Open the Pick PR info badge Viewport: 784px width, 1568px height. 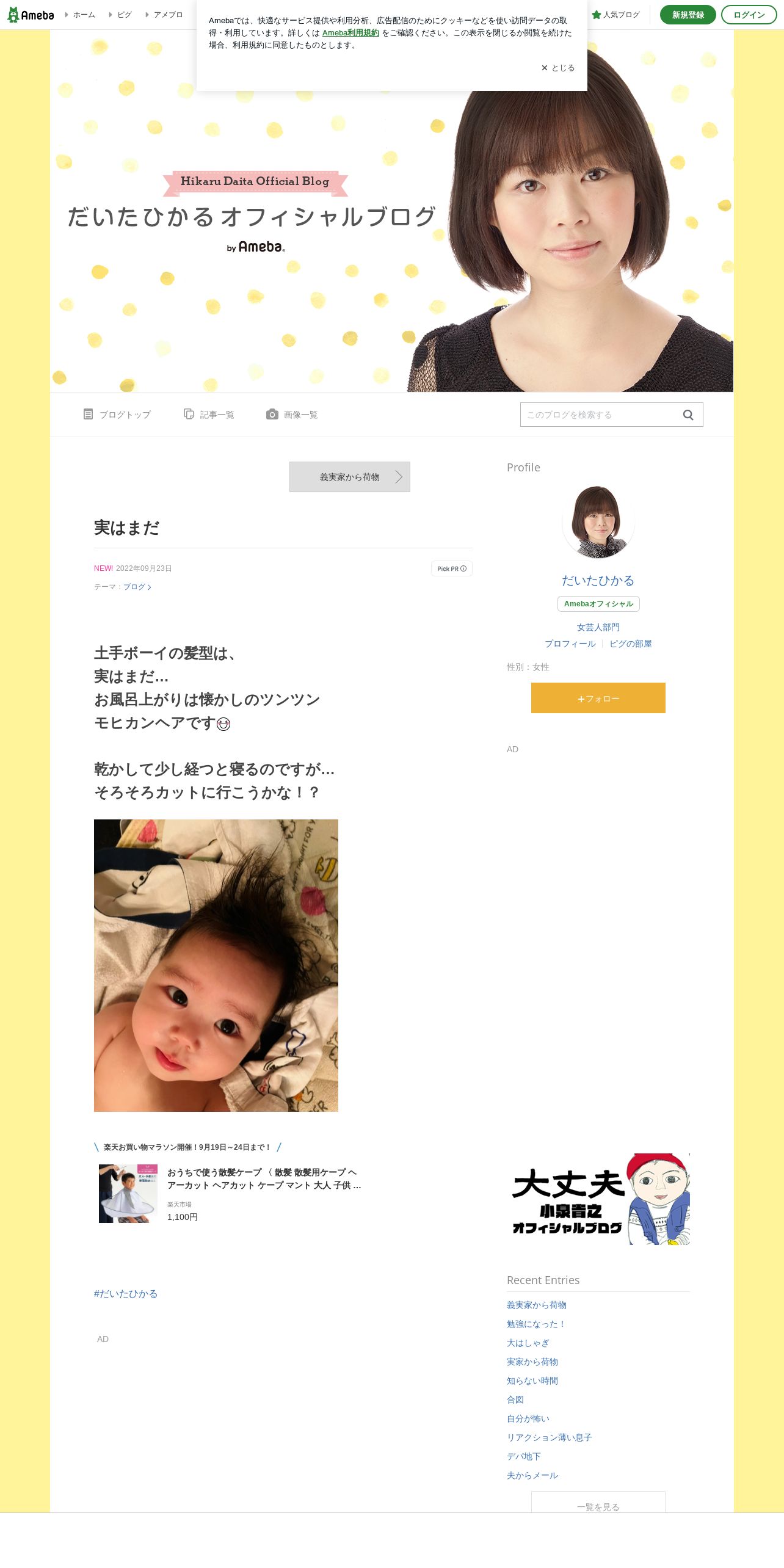point(452,568)
